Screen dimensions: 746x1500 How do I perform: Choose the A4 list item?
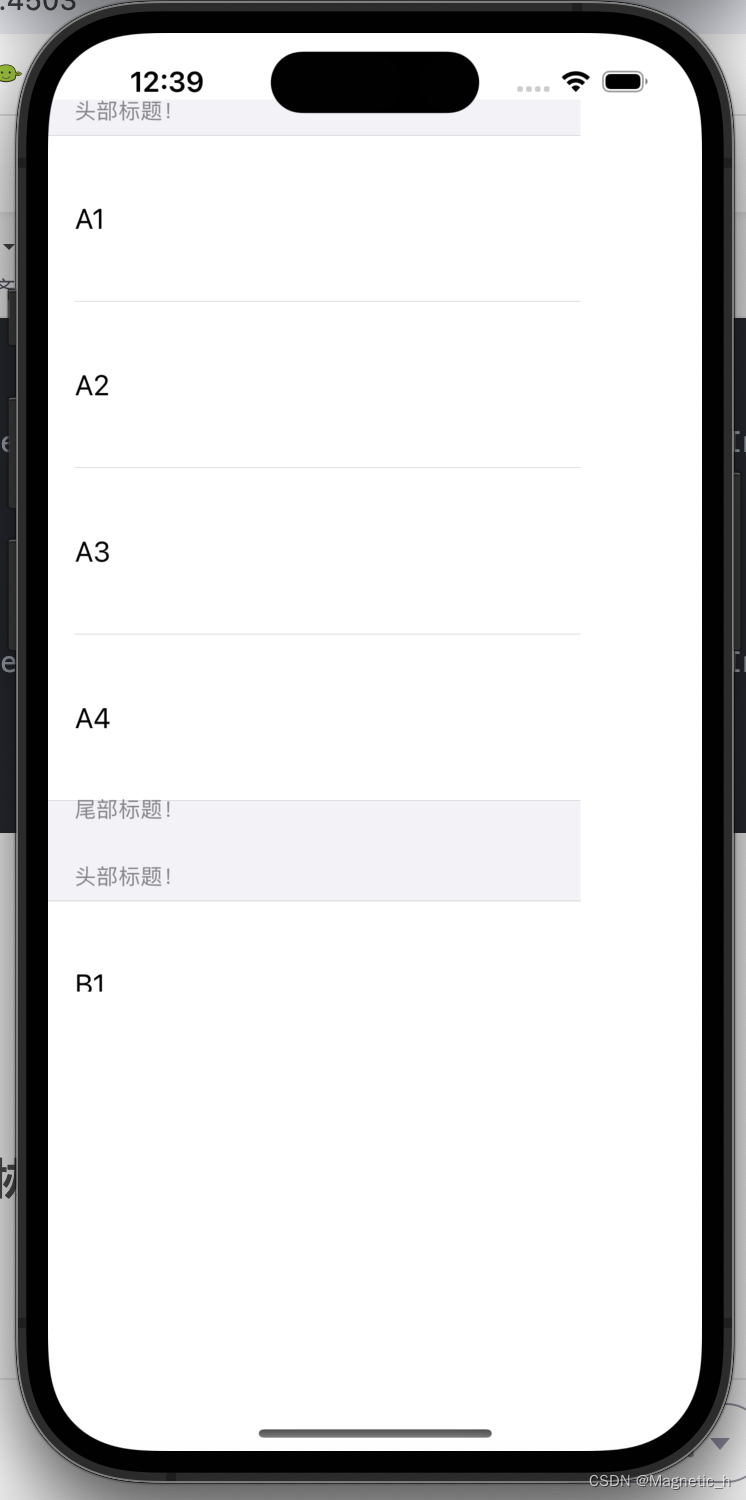tap(314, 717)
